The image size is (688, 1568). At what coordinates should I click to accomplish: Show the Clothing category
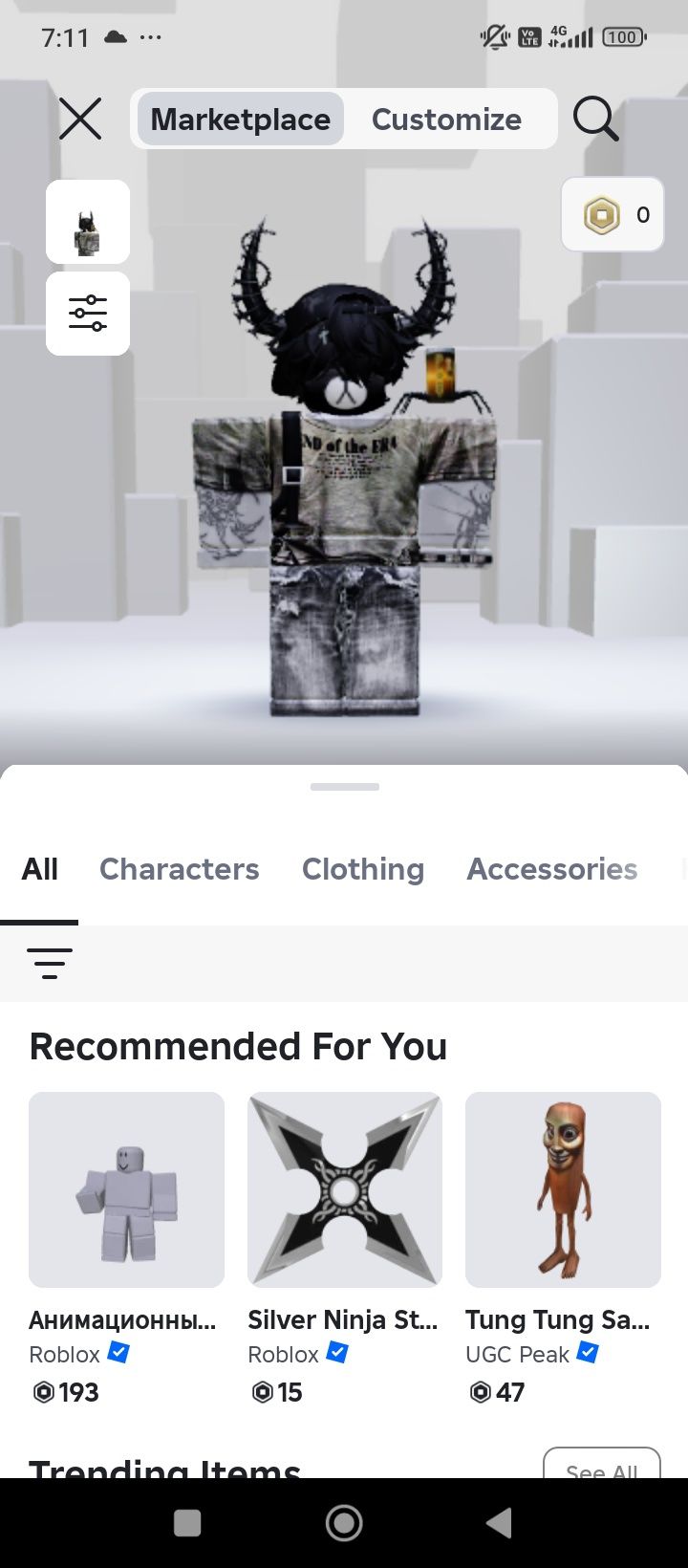coord(363,869)
